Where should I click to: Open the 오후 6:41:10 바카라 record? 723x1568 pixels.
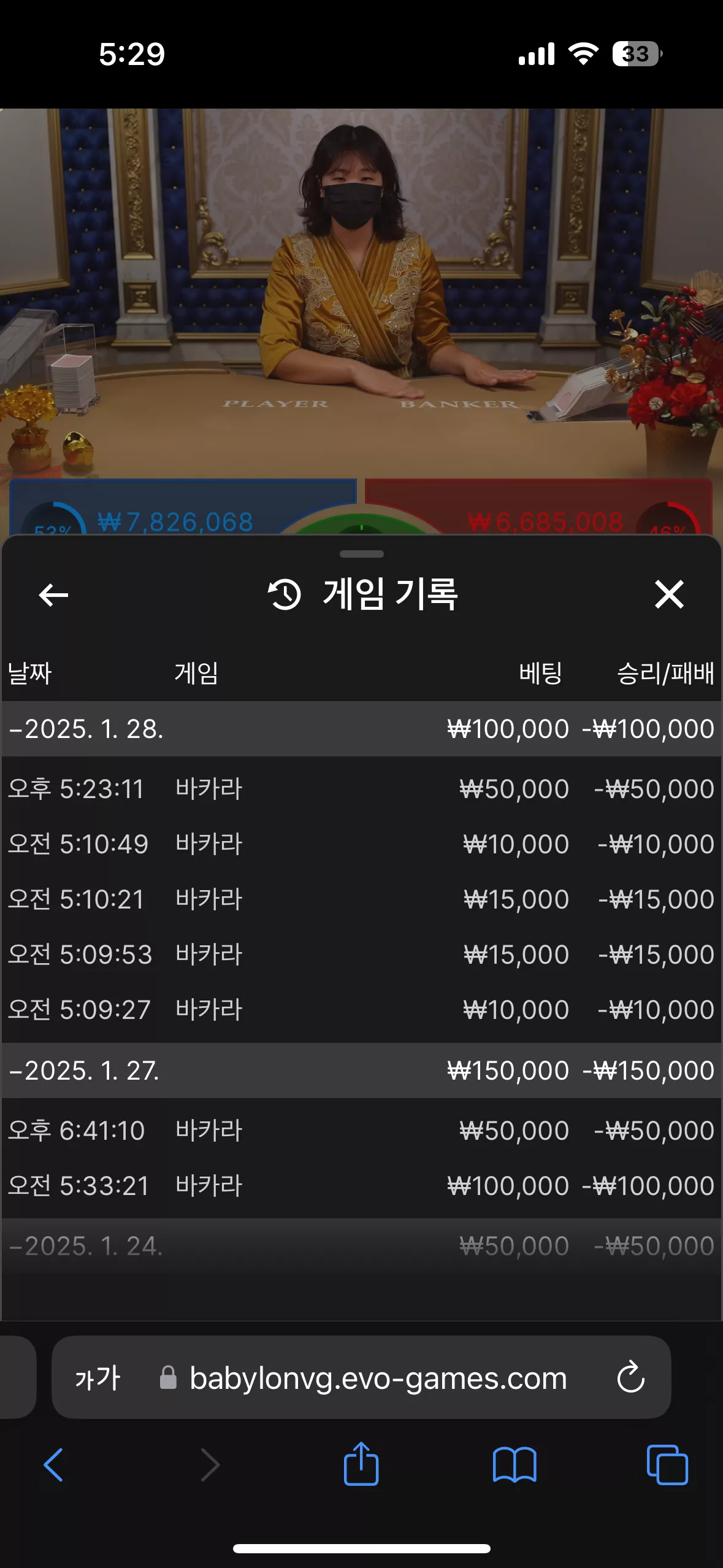[x=361, y=1130]
